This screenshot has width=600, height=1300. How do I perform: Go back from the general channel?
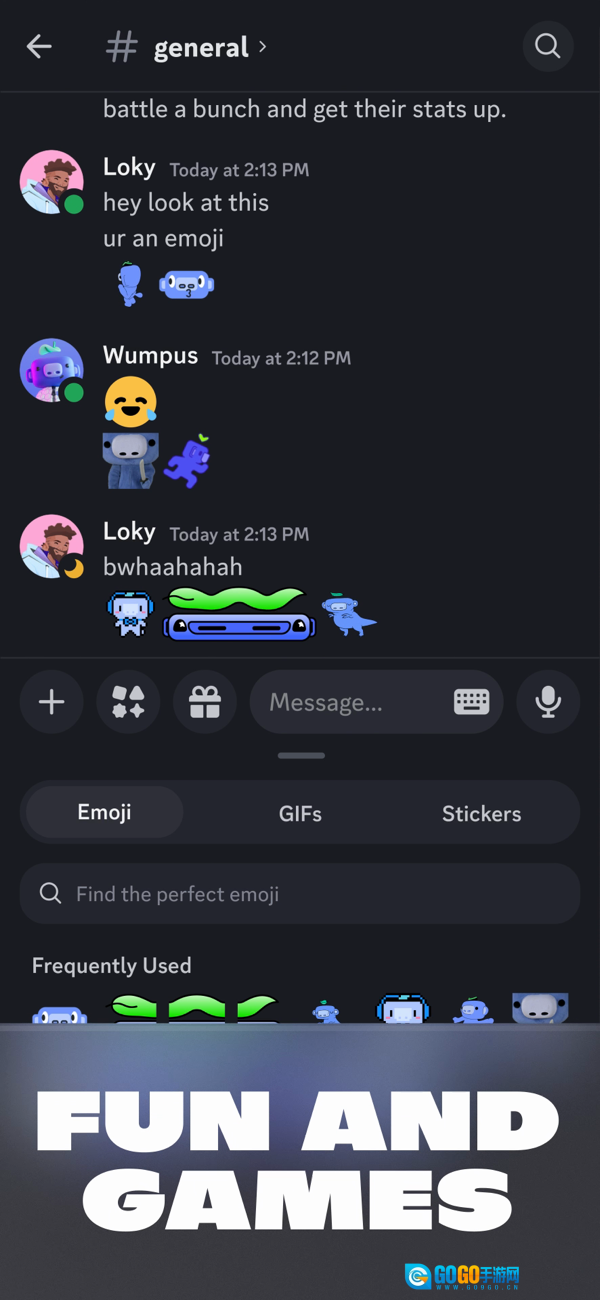pos(39,46)
